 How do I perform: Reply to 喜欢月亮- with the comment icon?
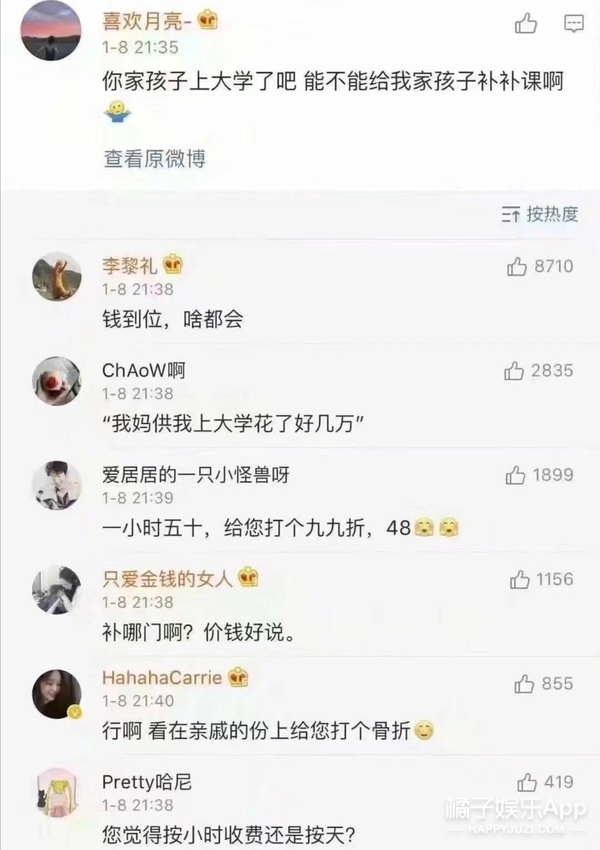tap(573, 24)
